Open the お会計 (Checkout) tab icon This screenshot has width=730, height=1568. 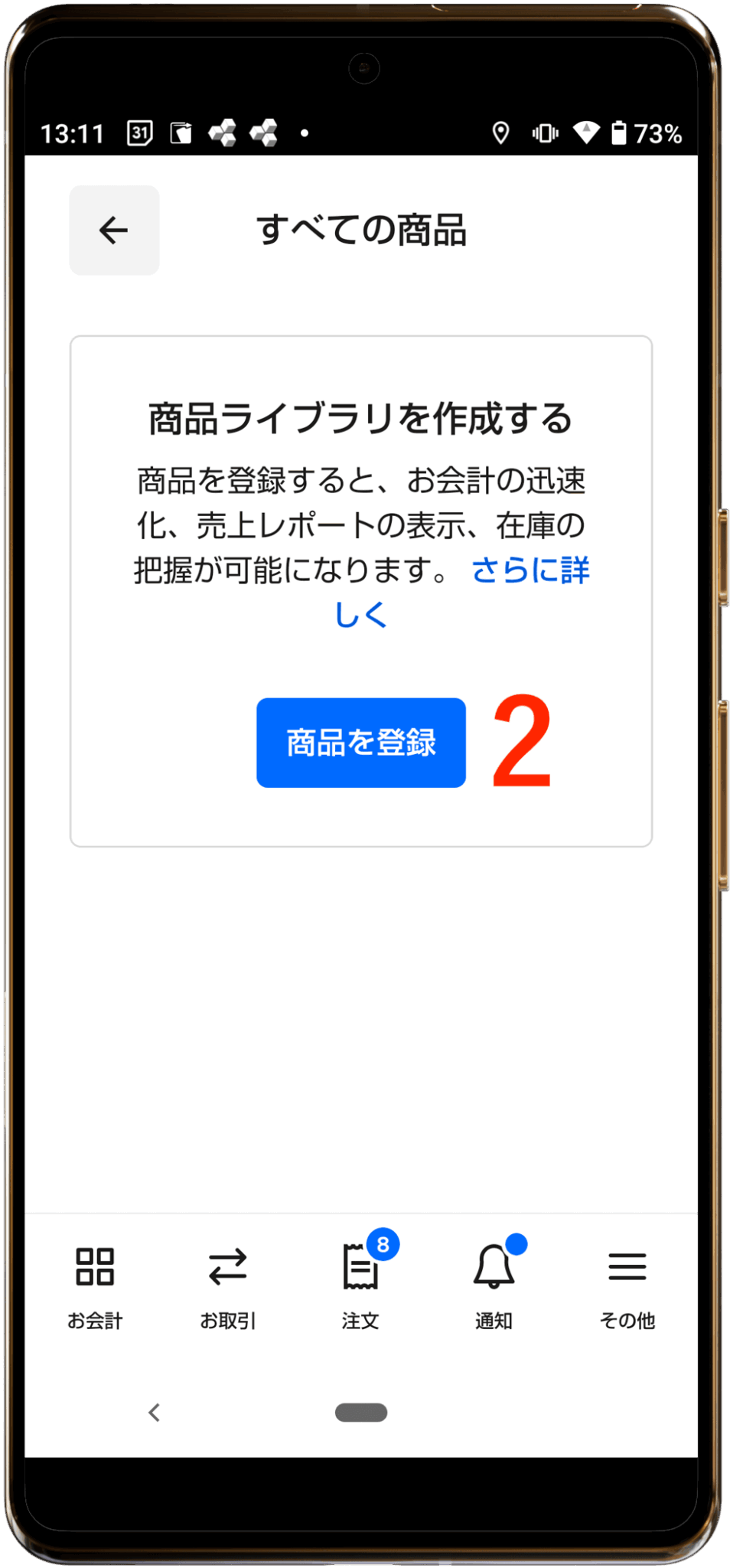point(94,1267)
